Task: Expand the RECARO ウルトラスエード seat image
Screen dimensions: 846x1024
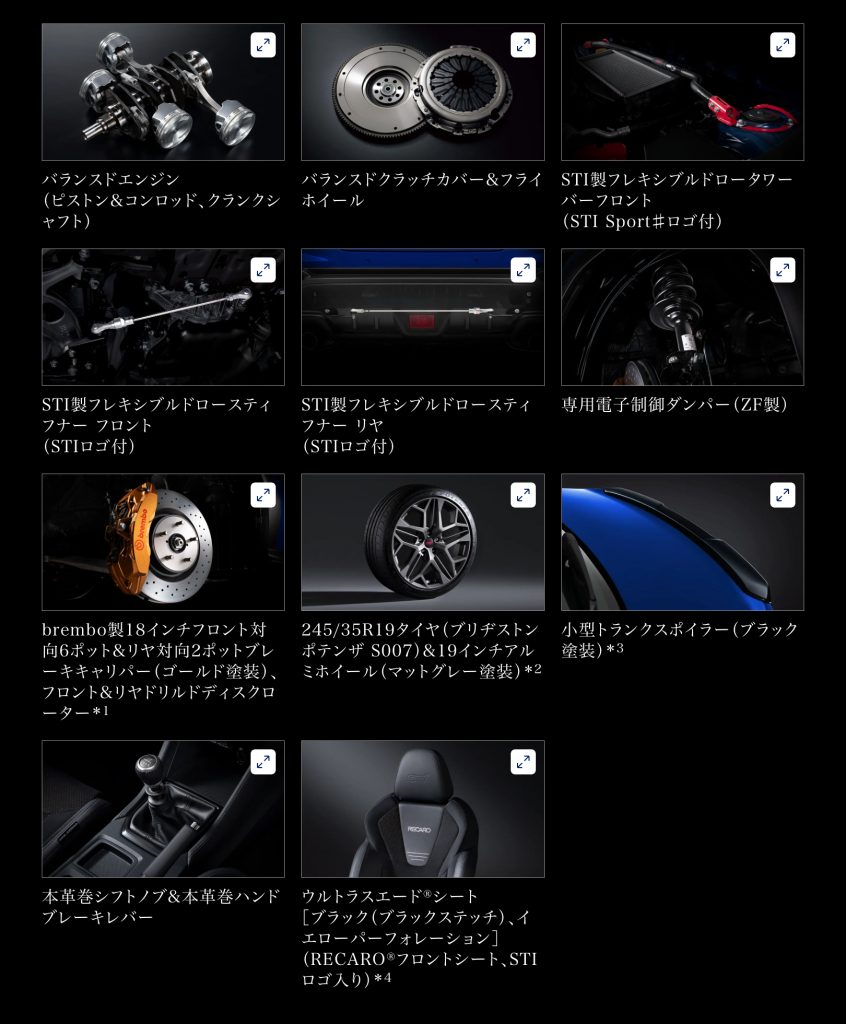Action: tap(523, 762)
